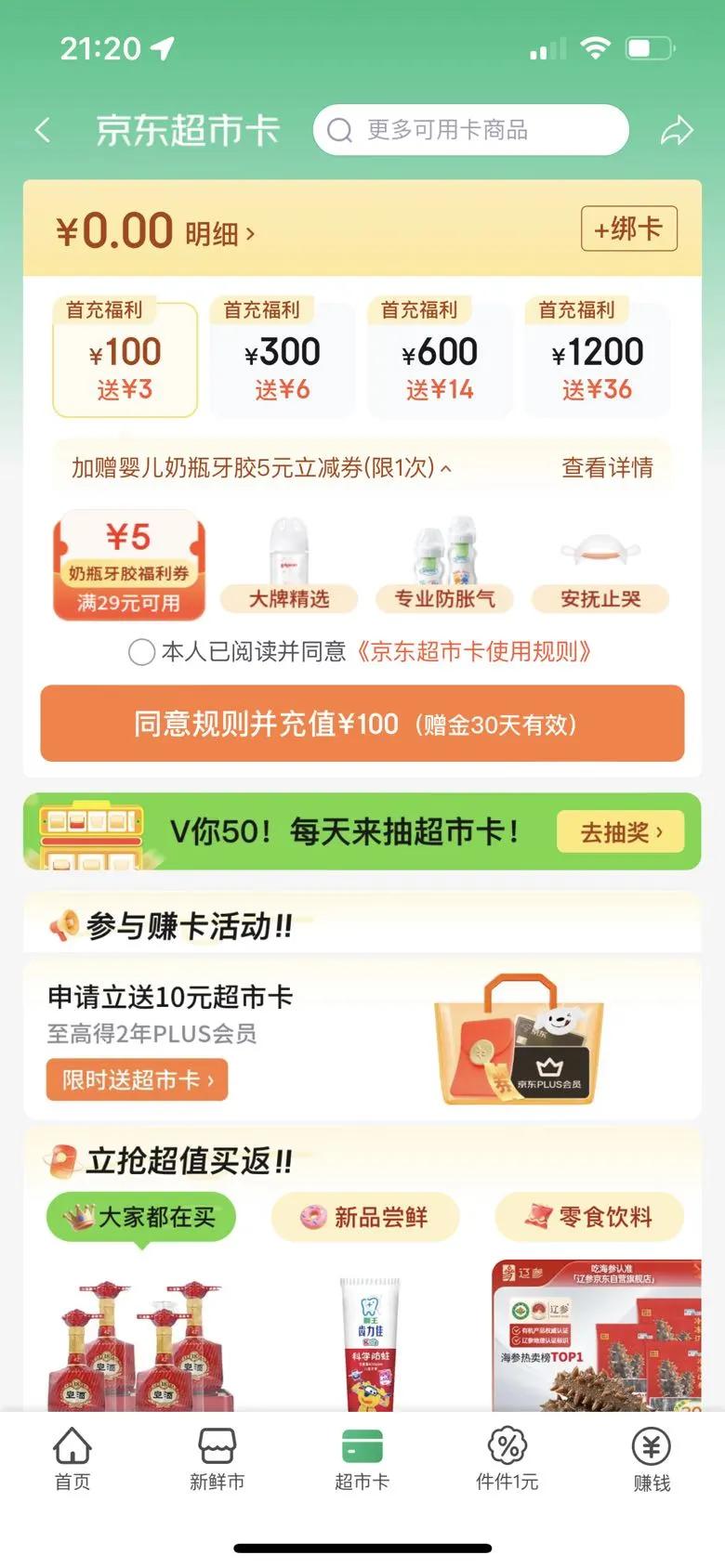Open 查看详情 for the bonus coupon
The image size is (725, 1568).
pos(607,467)
